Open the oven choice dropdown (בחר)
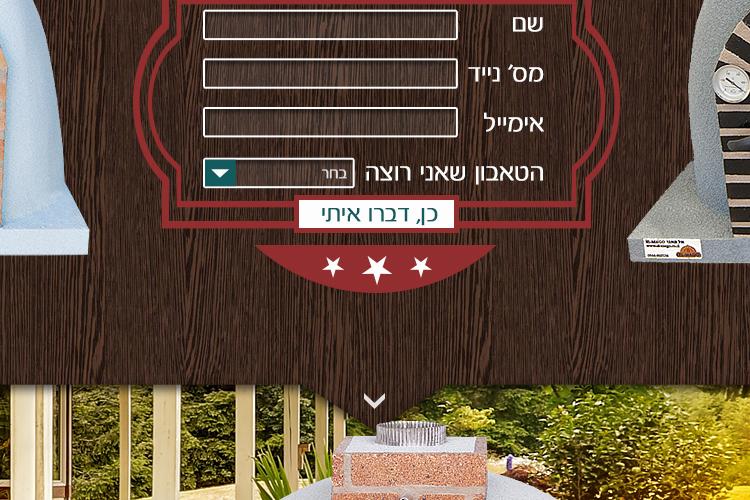Screen dimensions: 750x500 (x=279, y=173)
